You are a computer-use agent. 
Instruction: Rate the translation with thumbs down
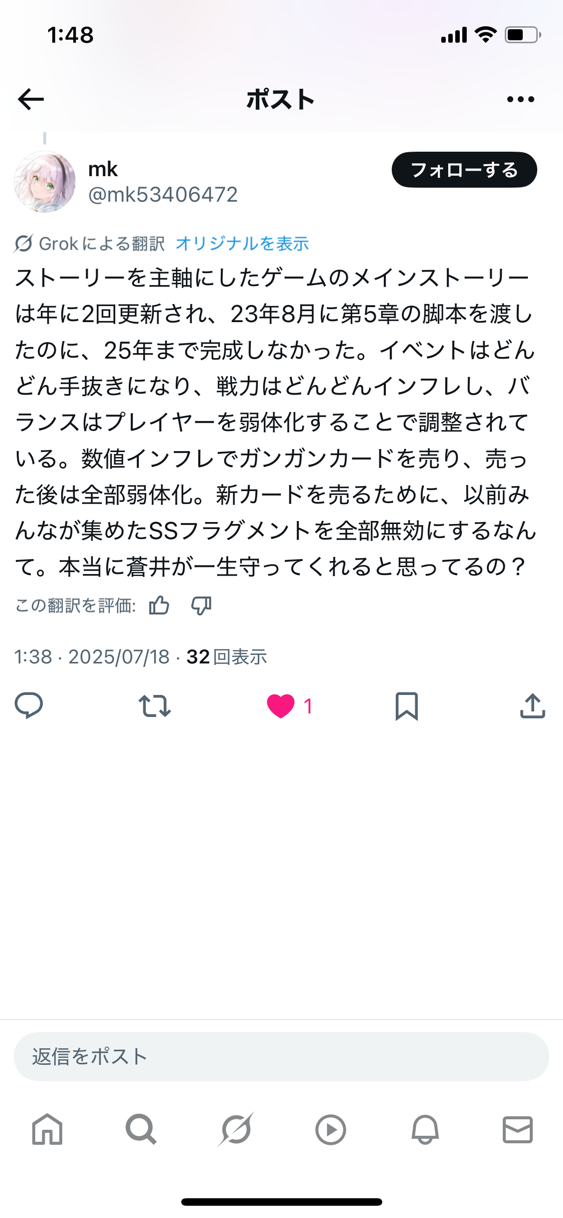(201, 605)
